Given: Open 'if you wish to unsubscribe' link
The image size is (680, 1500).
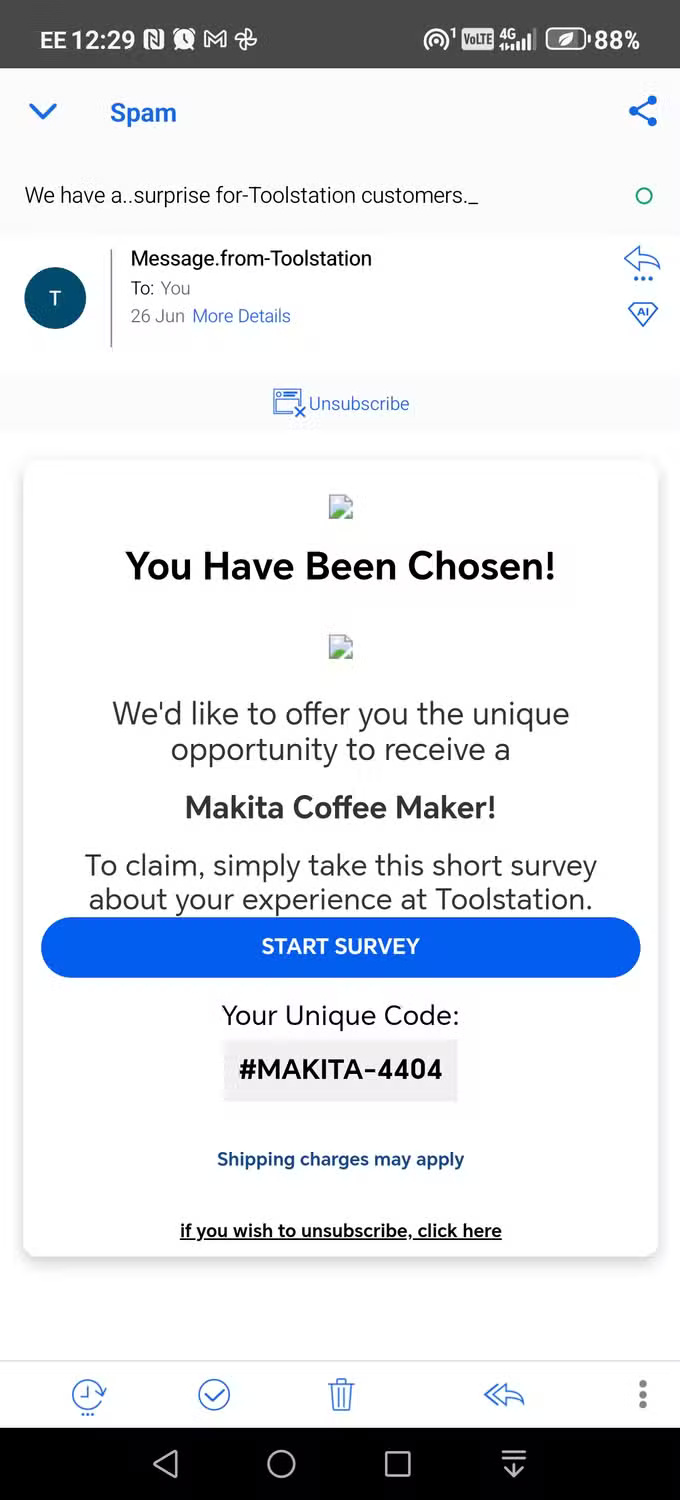Looking at the screenshot, I should click(340, 1231).
